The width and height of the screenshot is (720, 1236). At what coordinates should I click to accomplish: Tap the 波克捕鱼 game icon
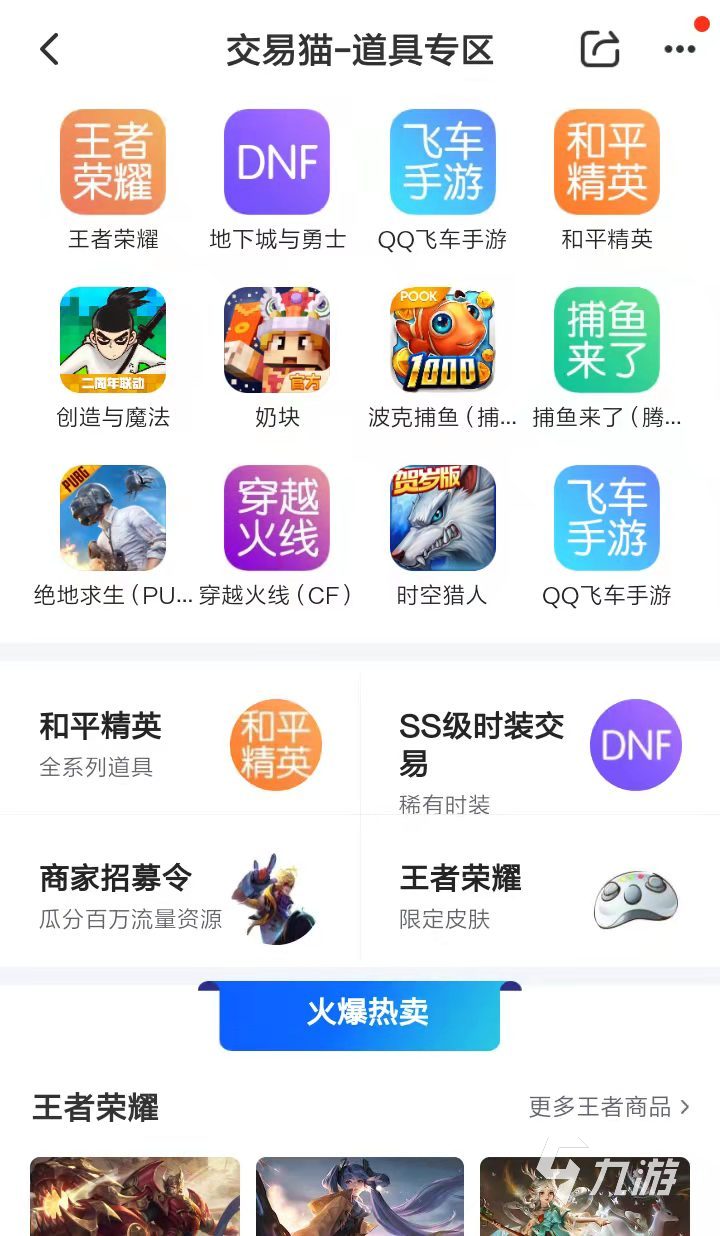[442, 340]
